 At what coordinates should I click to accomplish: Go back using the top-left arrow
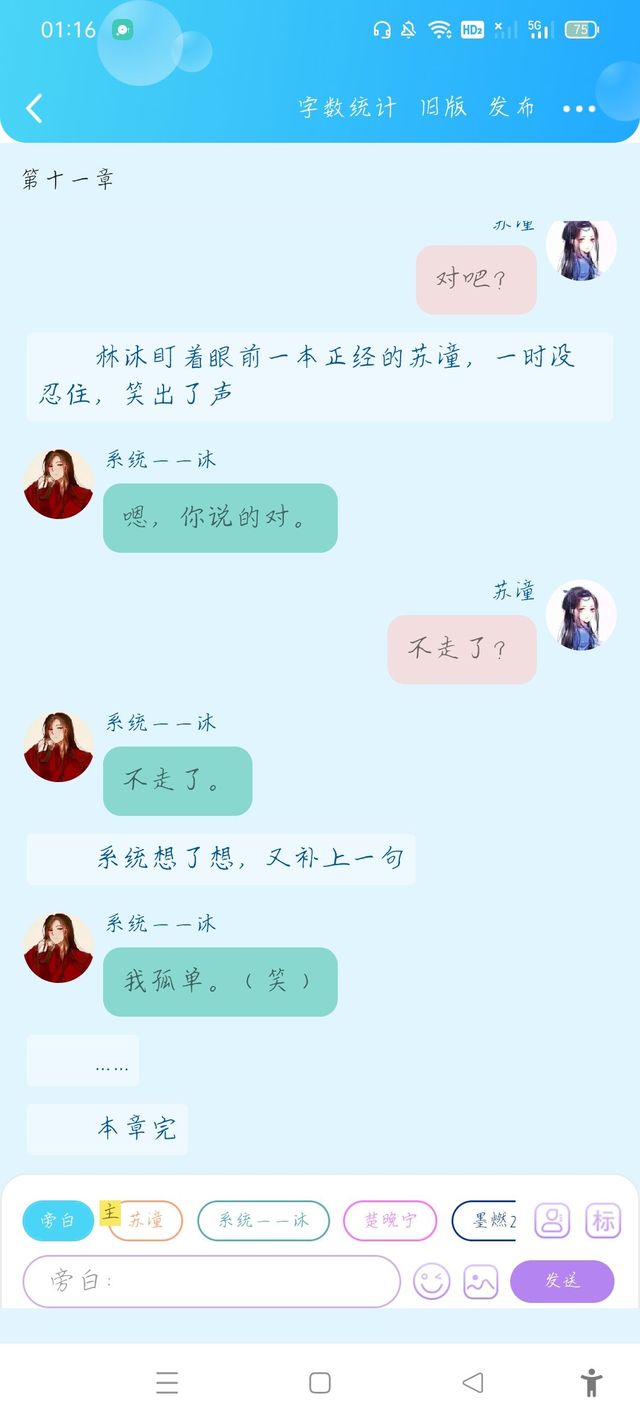click(x=34, y=108)
